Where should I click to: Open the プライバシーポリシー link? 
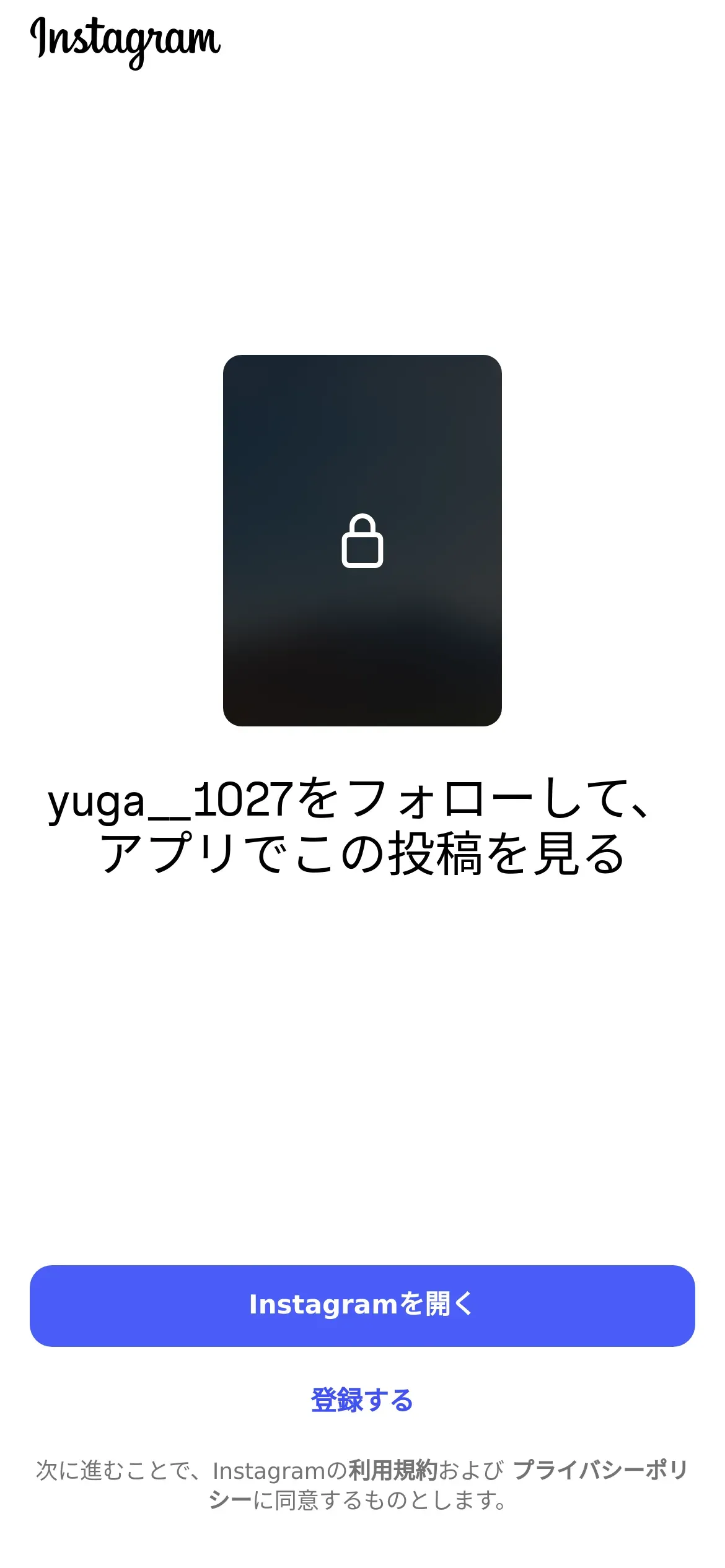click(600, 1470)
